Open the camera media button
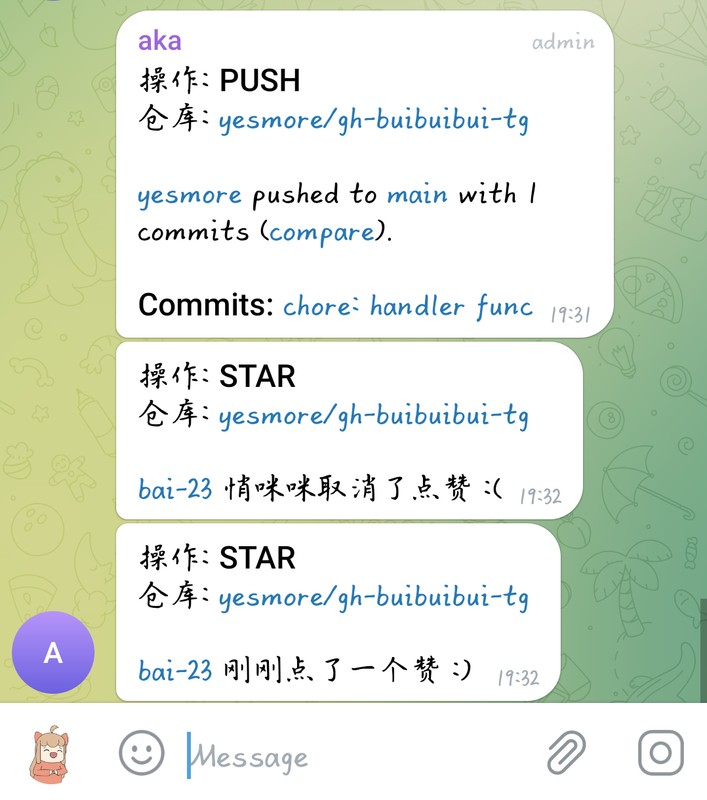The image size is (707, 800). 661,753
